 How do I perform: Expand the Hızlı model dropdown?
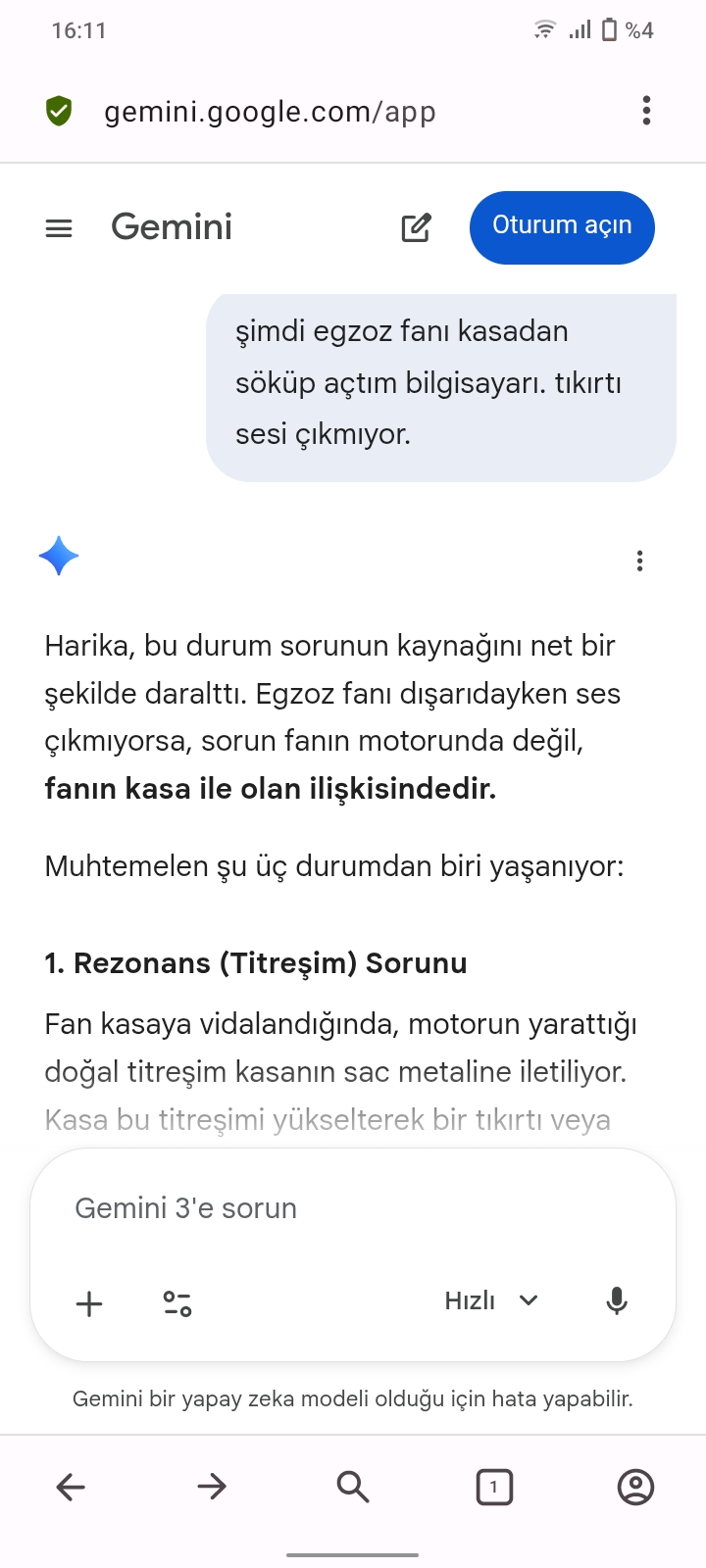pos(491,1301)
